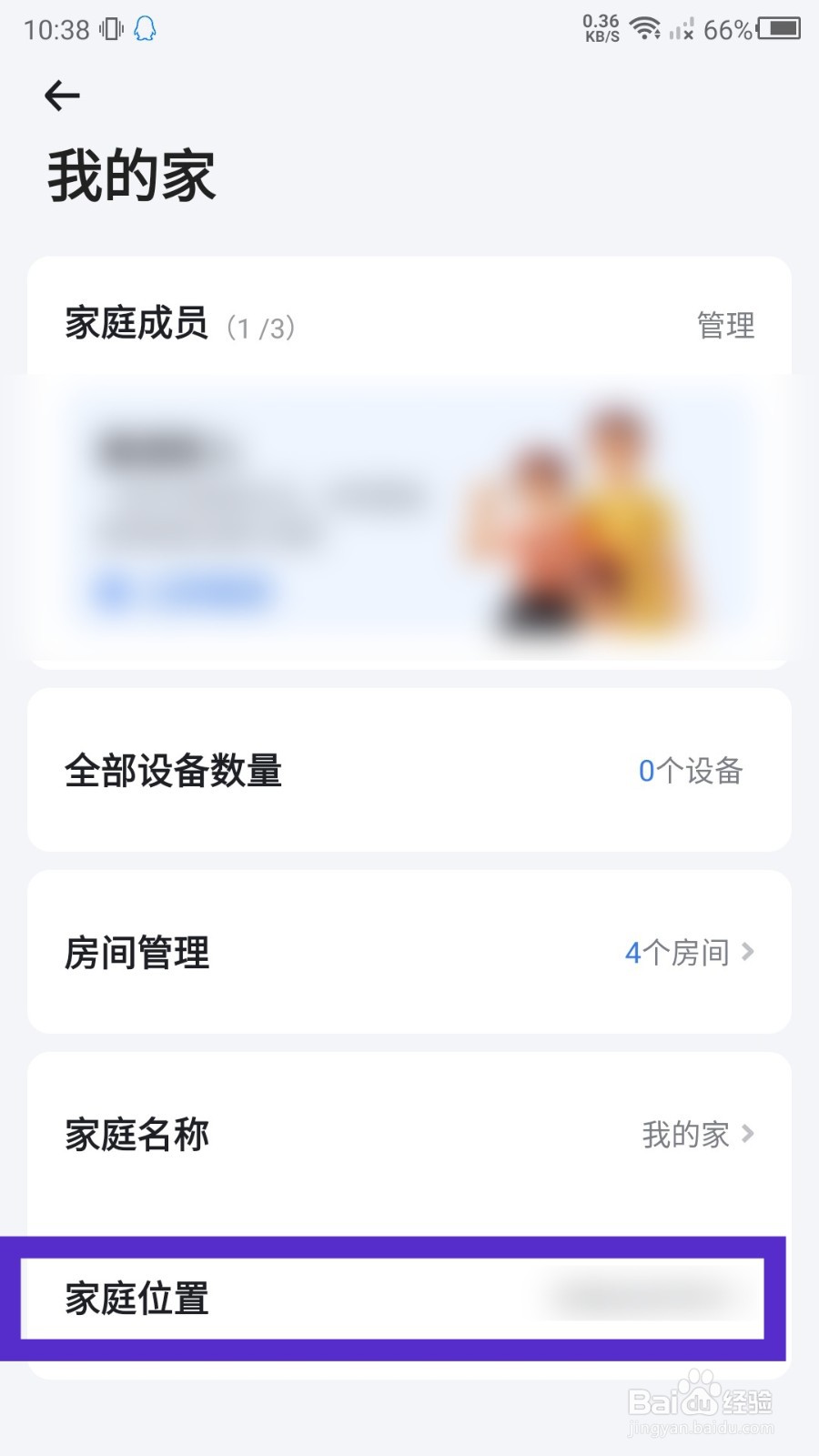819x1456 pixels.
Task: Tap 0个设备 device count value
Action: (690, 771)
